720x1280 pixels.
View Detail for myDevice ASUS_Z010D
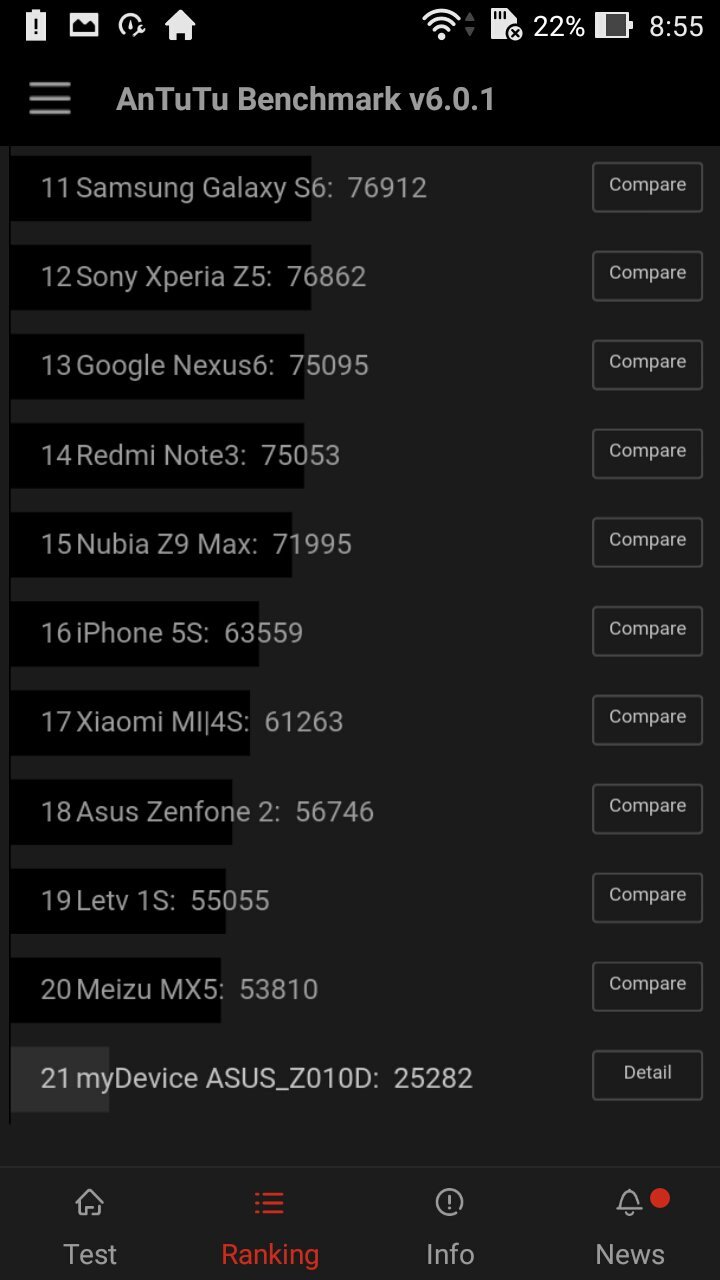[646, 1074]
